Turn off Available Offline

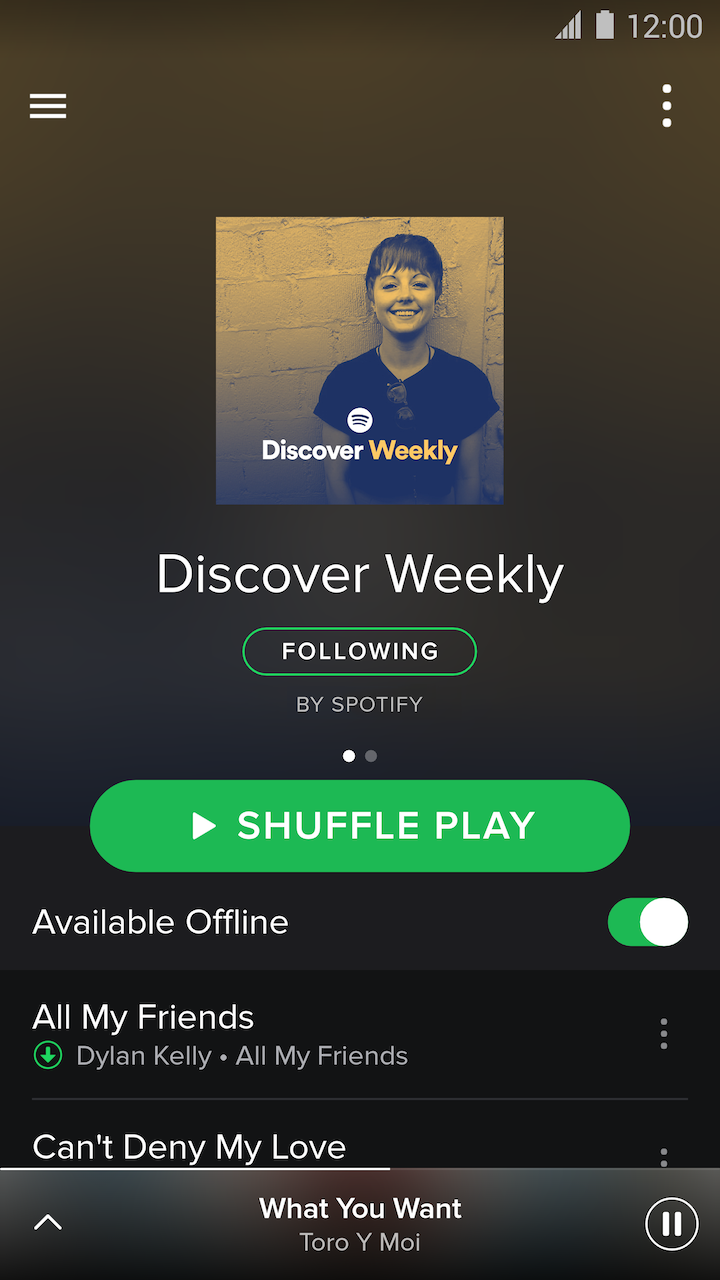point(648,922)
